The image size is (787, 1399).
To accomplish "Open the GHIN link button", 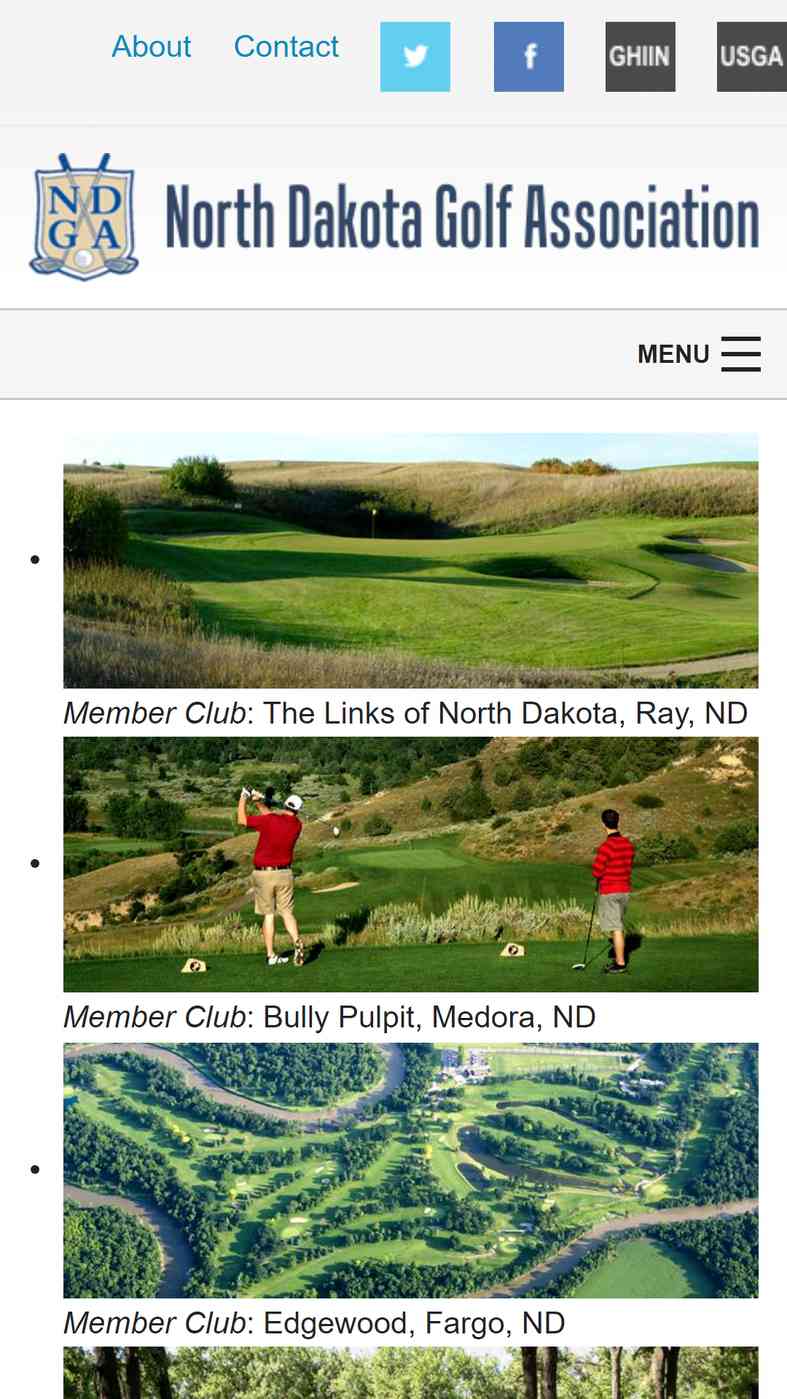I will tap(640, 57).
